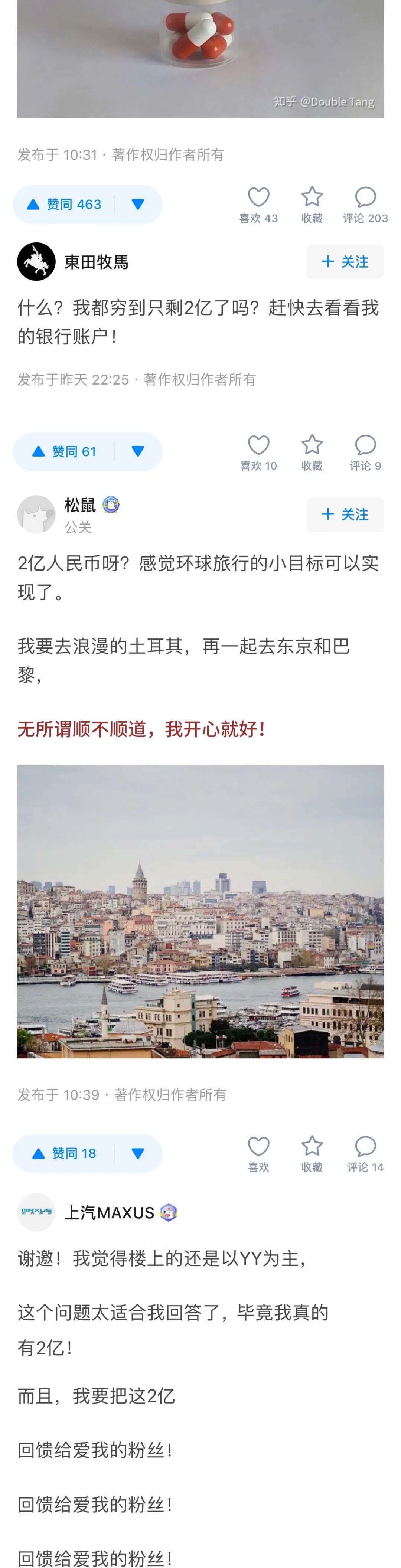
Task: Open 上汽MAXUS profile
Action: click(x=110, y=1212)
